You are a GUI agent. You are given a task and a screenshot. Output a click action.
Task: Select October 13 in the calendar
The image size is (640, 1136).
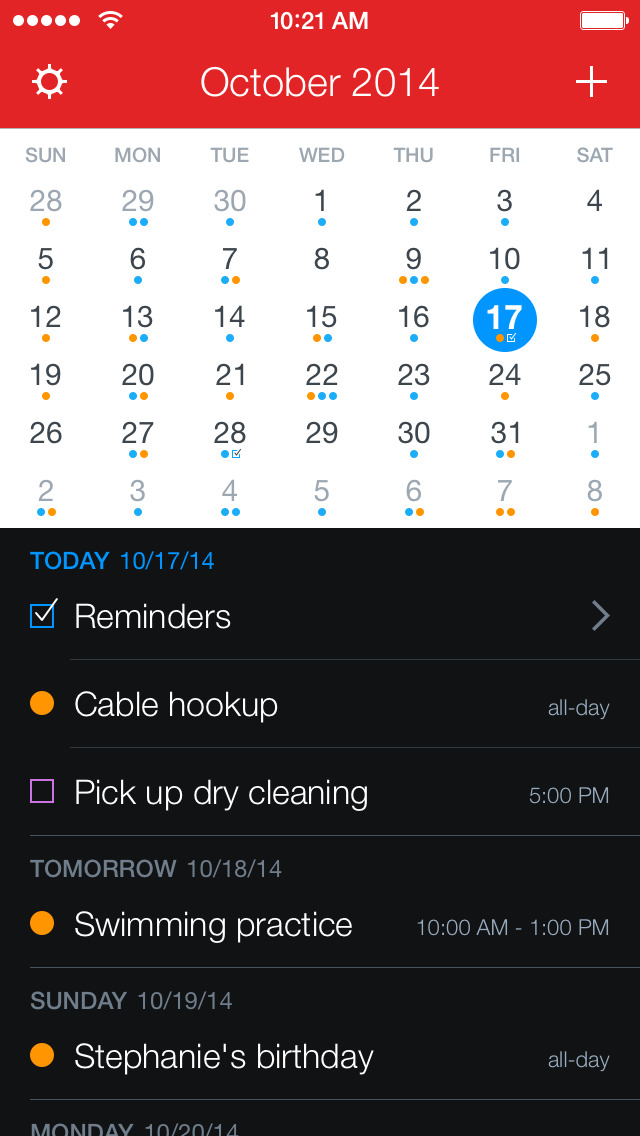click(x=138, y=322)
